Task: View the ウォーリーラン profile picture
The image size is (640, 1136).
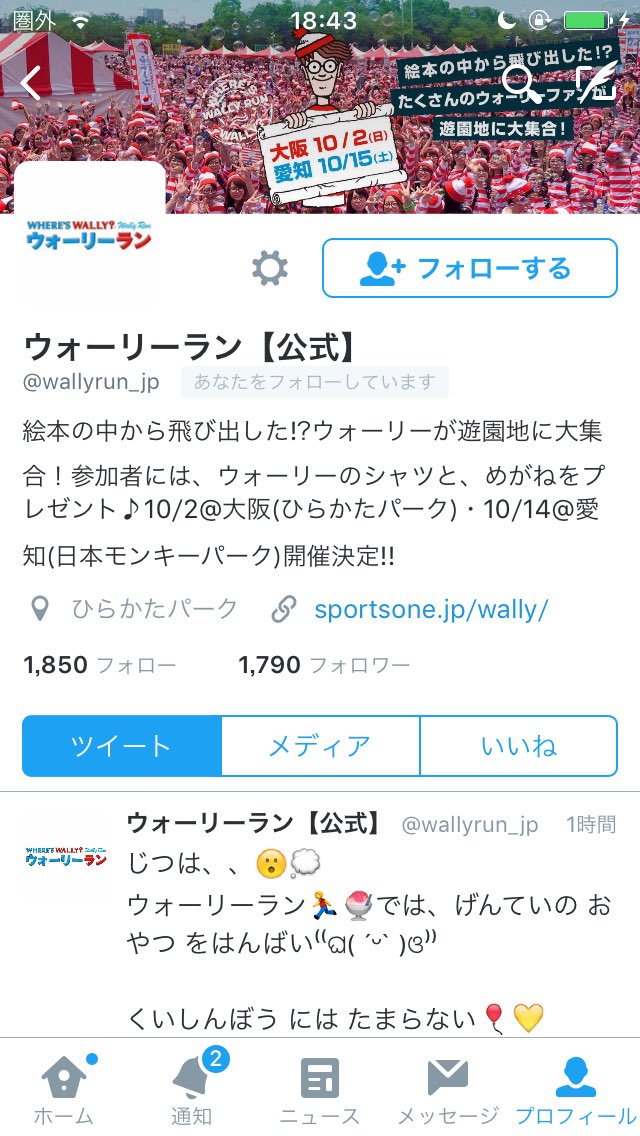Action: point(90,236)
